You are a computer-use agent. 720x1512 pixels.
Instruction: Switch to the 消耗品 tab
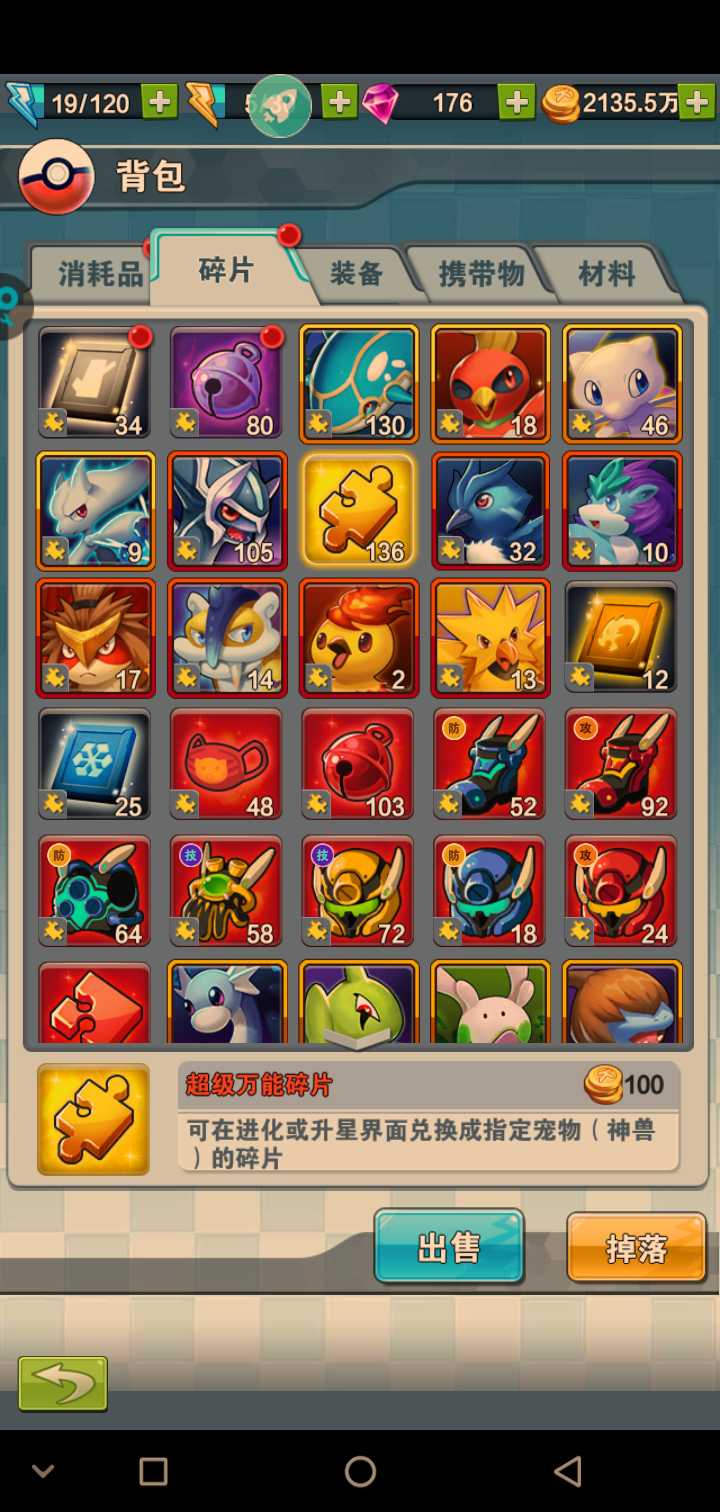pos(98,274)
